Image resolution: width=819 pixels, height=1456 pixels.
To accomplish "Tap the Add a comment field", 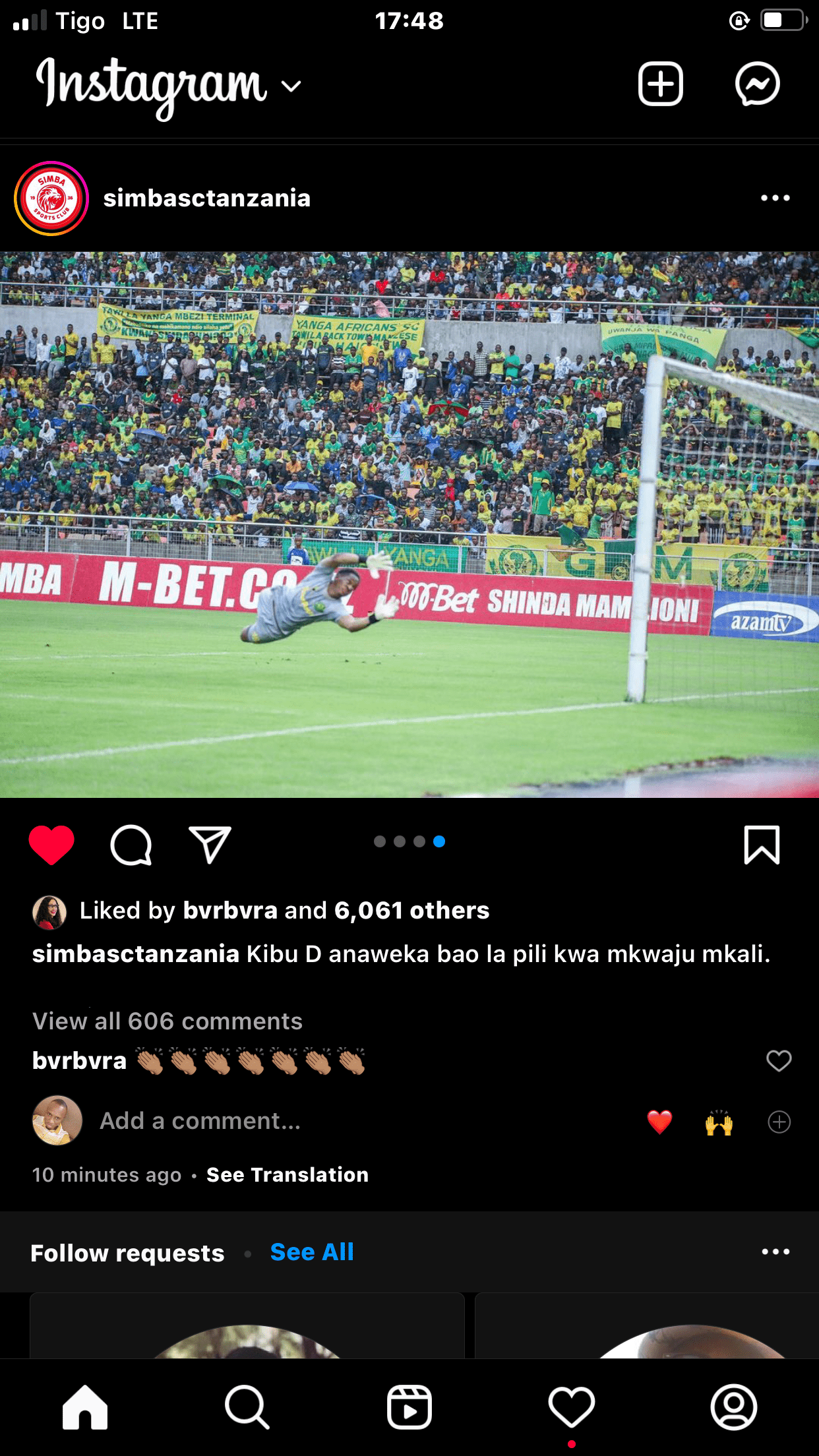I will [x=200, y=1121].
